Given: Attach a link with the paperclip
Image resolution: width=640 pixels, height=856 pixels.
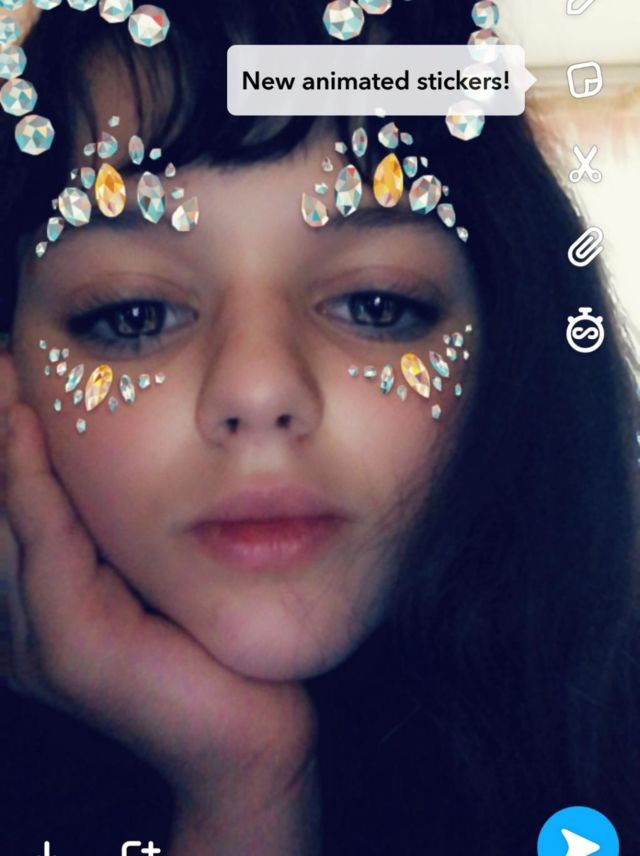Looking at the screenshot, I should (584, 247).
